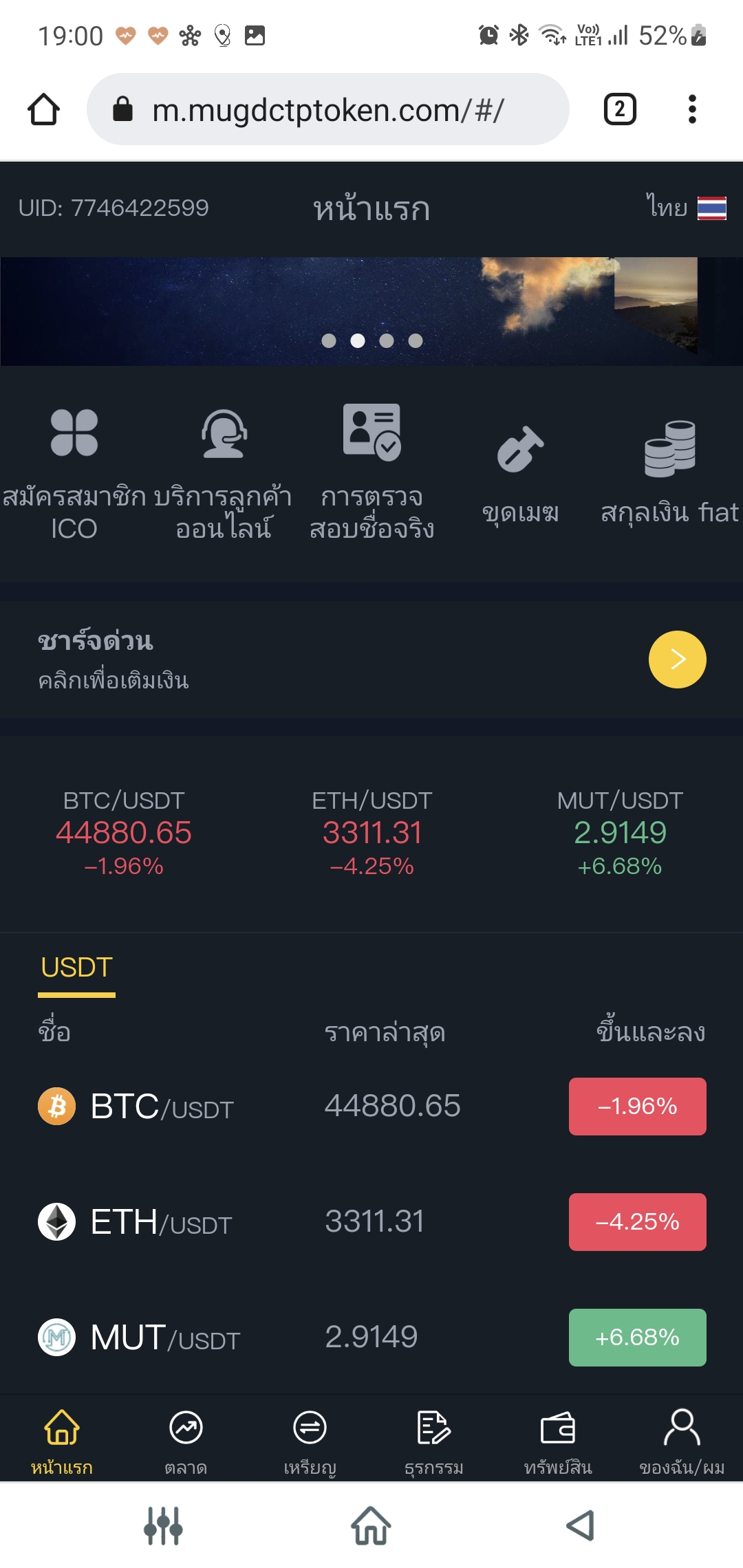Viewport: 743px width, 1568px height.
Task: Open สกุลเงิน fiat shortcut
Action: [669, 475]
